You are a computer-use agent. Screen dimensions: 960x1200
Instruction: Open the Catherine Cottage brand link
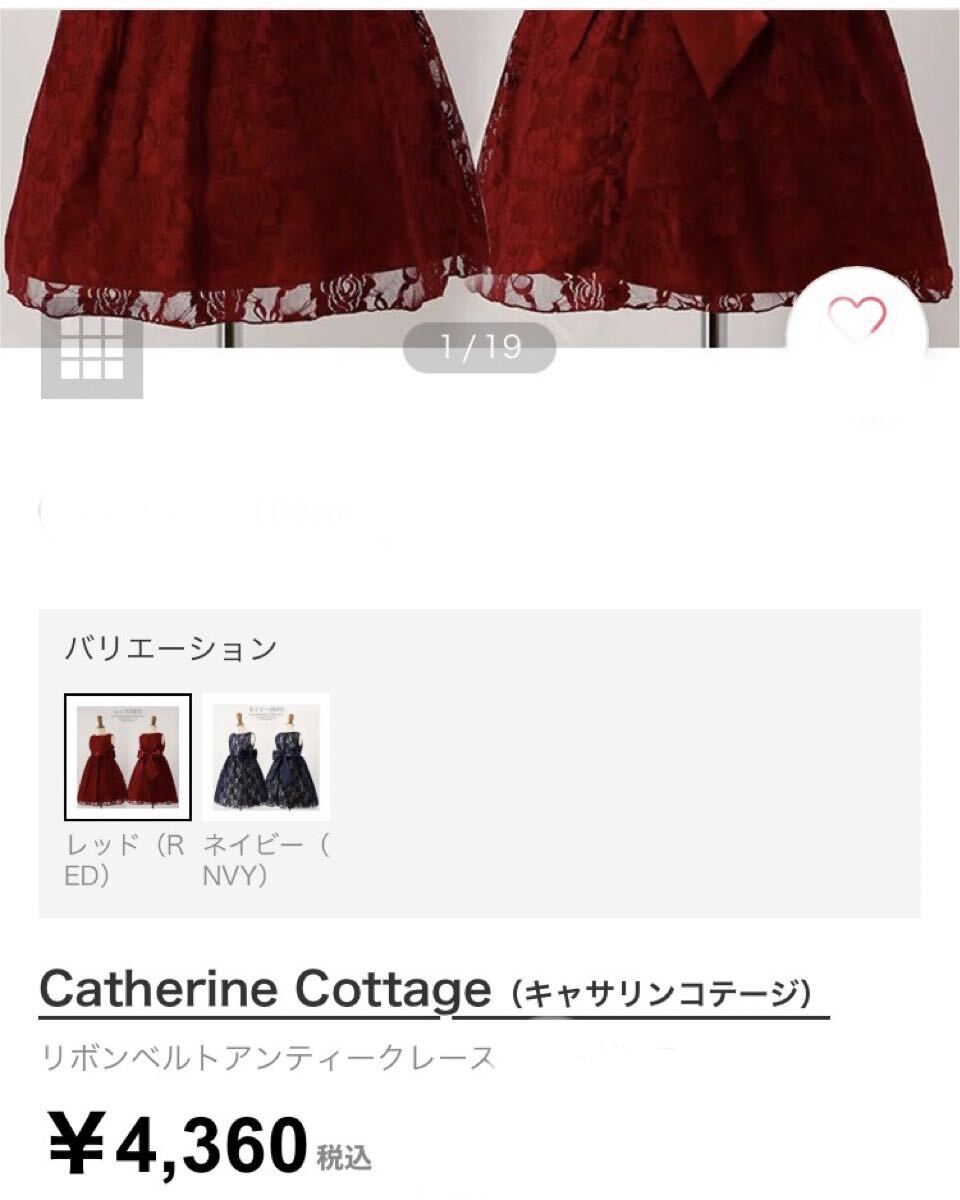[x=265, y=991]
